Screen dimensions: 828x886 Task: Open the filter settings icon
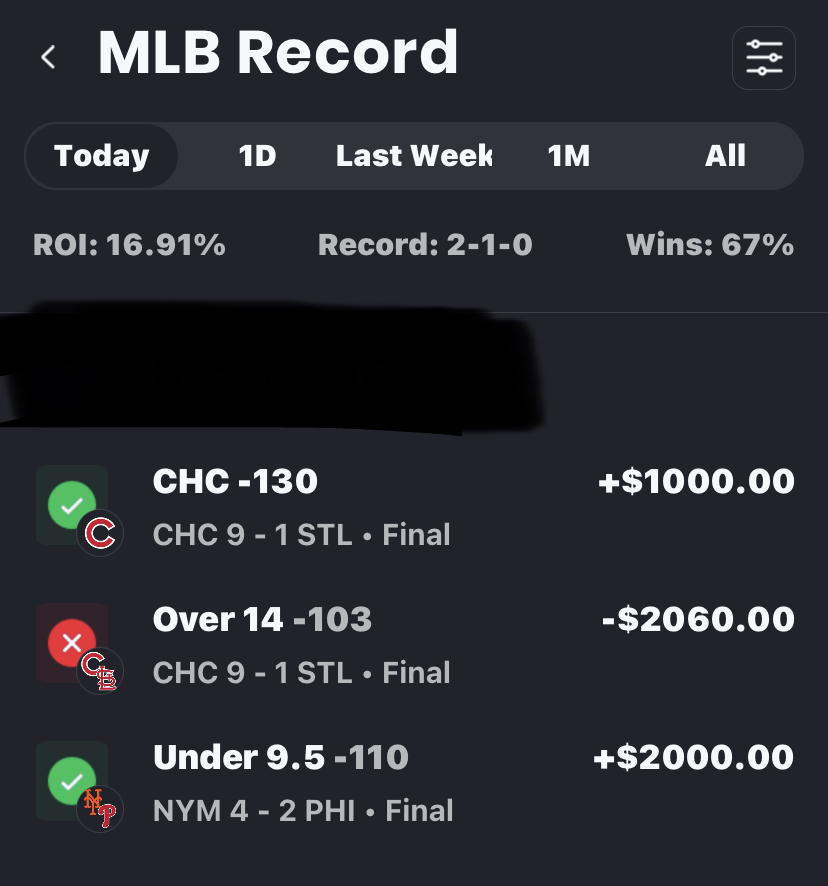[764, 58]
